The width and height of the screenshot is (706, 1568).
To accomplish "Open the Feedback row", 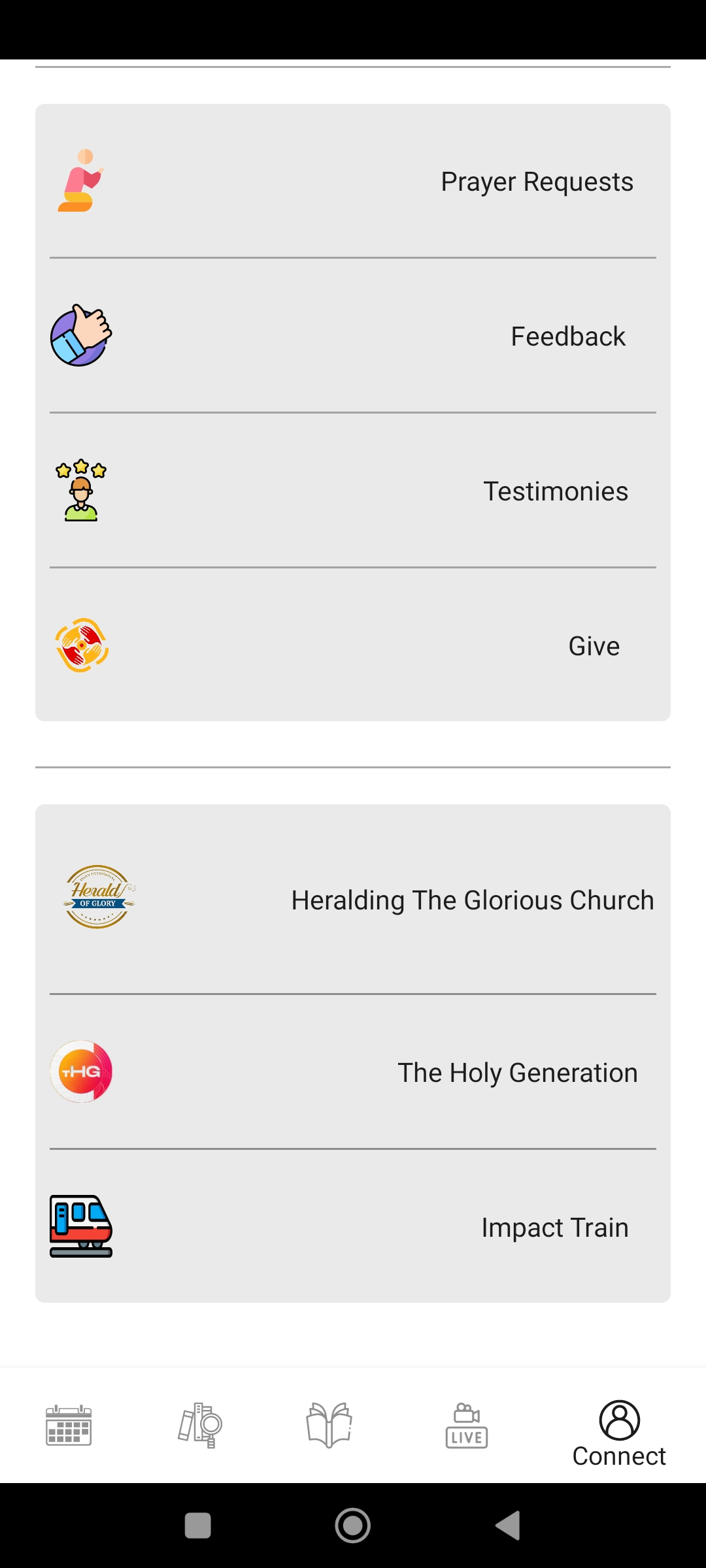I will tap(353, 336).
